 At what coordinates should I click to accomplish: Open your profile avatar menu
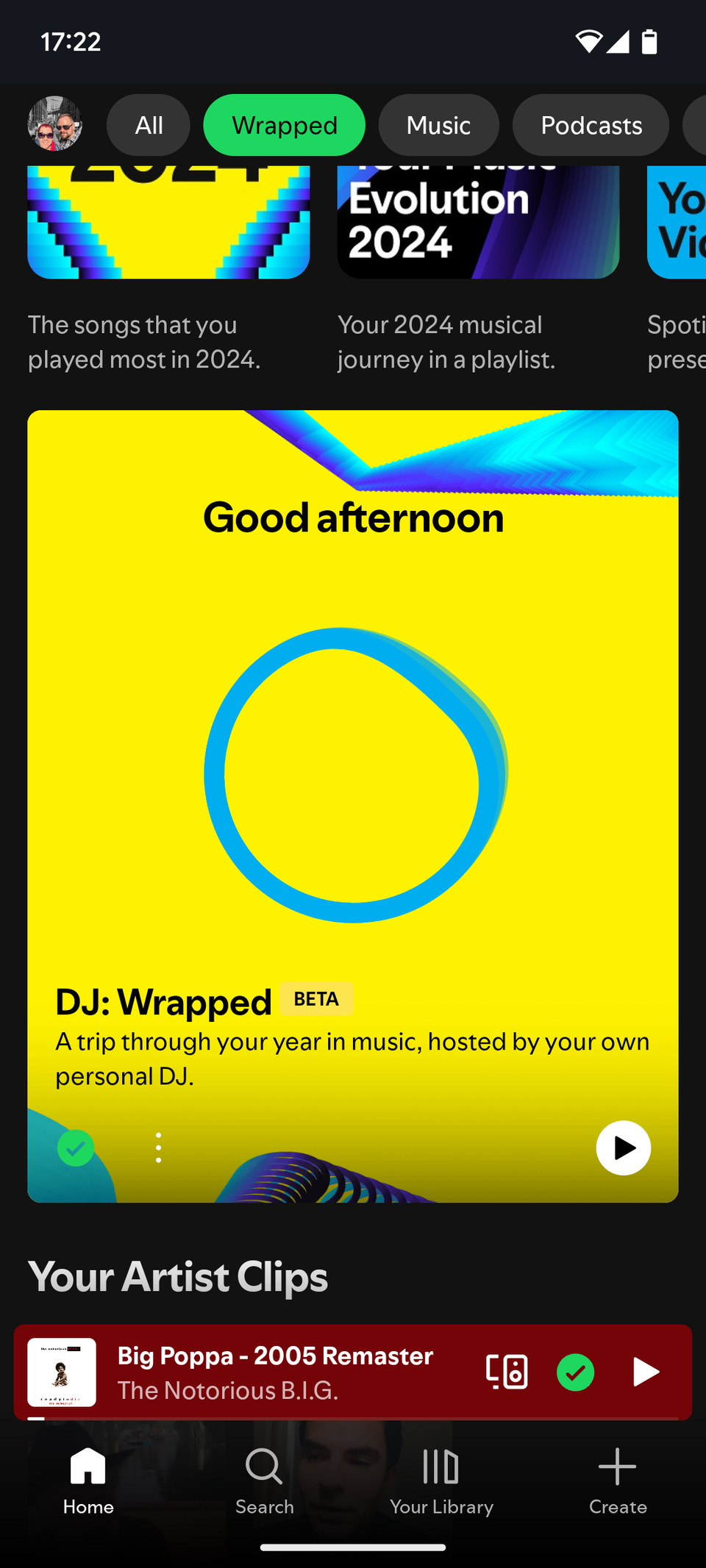[x=55, y=125]
